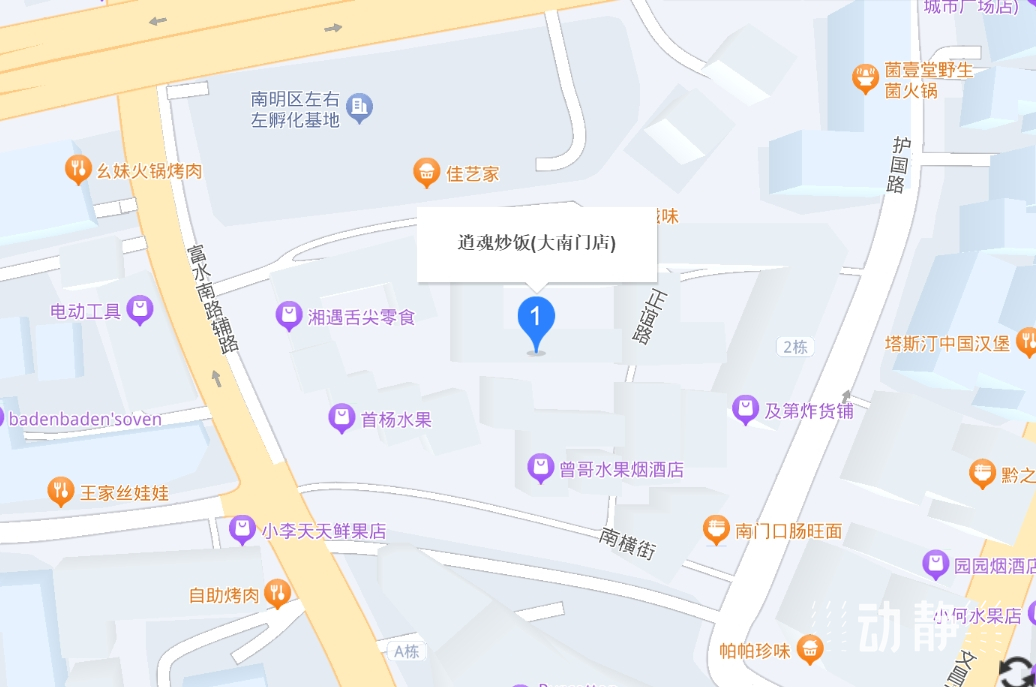Image resolution: width=1036 pixels, height=687 pixels.
Task: Open the 南明区左右左孵化基地 marker
Action: (359, 106)
